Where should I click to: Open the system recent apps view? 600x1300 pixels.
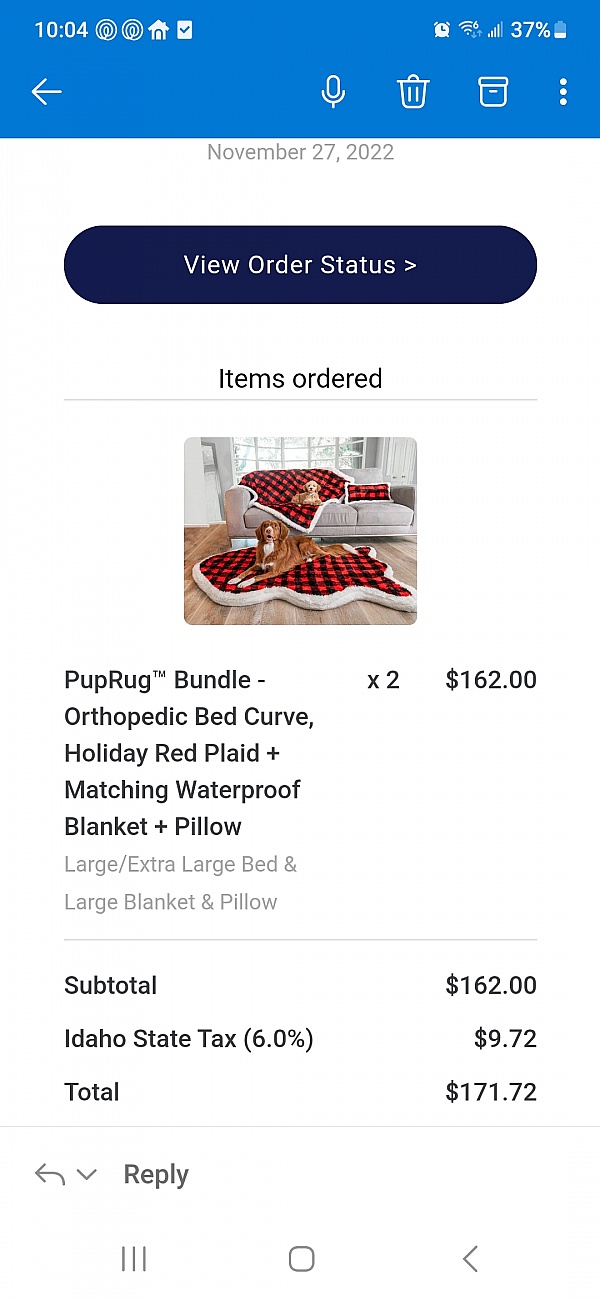pos(133,1259)
